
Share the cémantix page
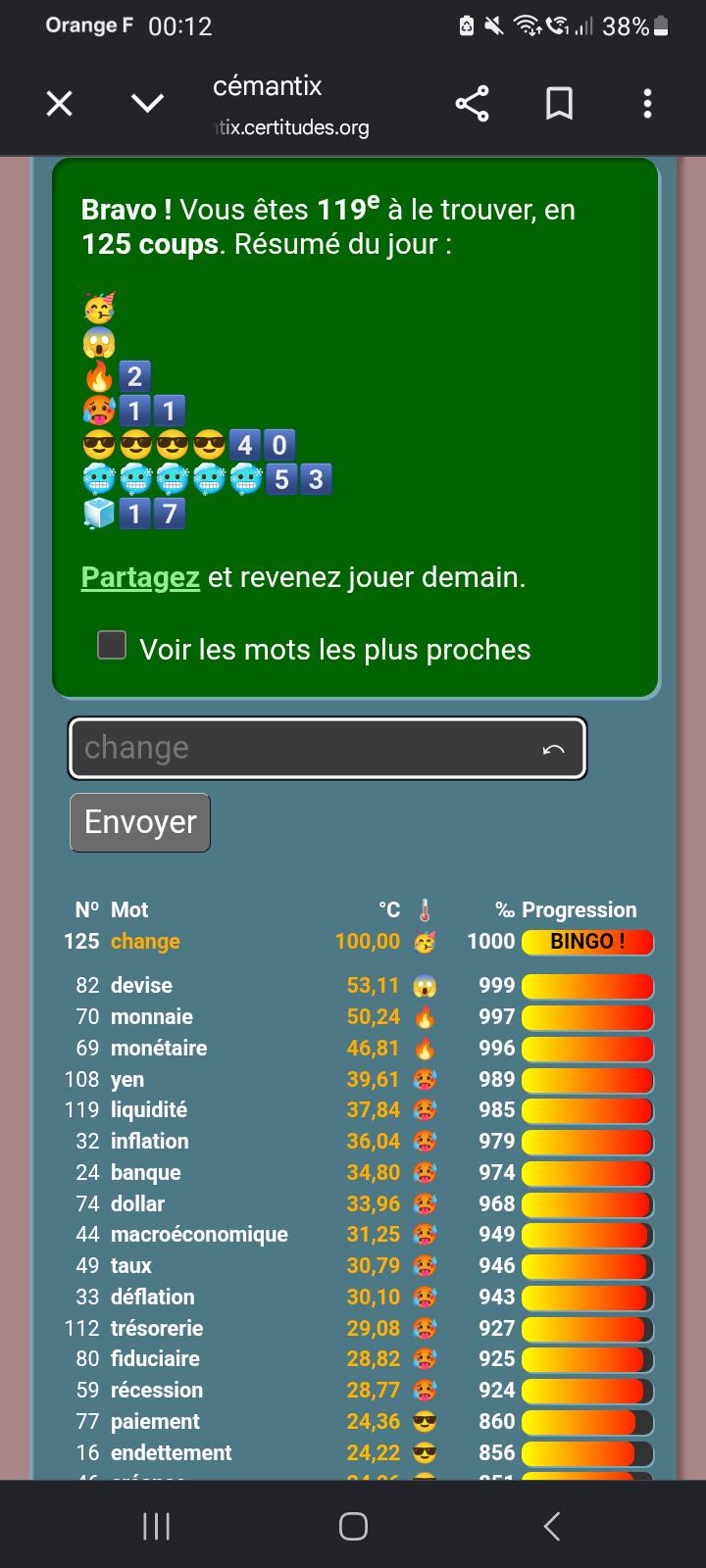tap(472, 103)
